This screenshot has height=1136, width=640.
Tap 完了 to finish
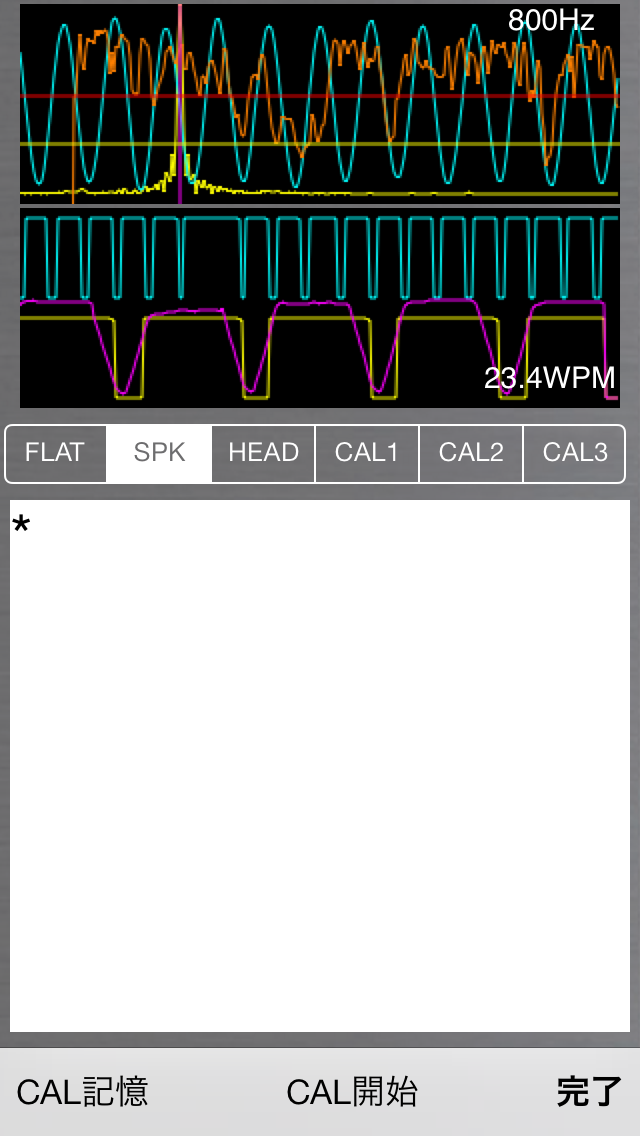click(589, 1092)
